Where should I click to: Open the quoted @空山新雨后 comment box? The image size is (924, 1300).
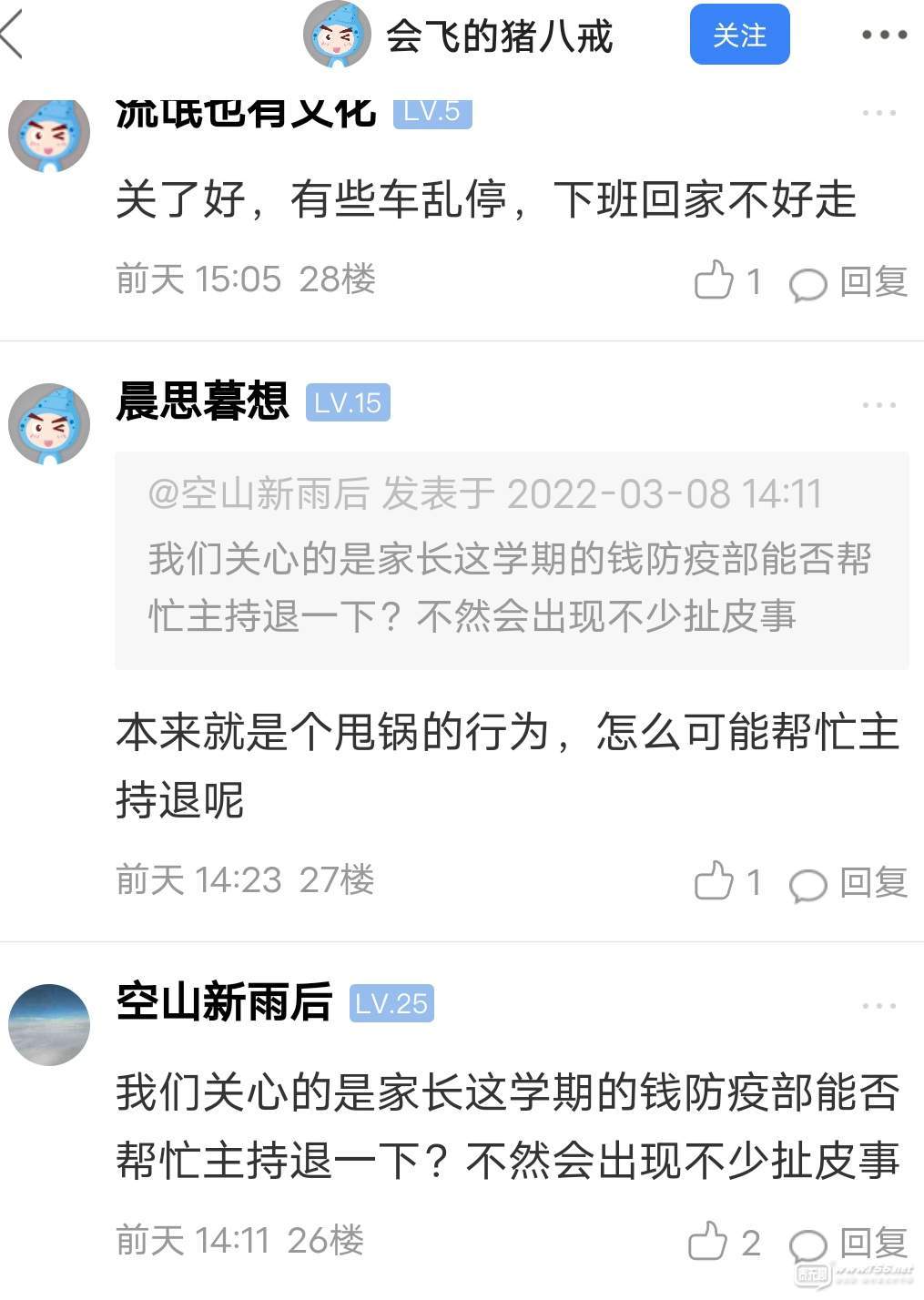tap(511, 560)
